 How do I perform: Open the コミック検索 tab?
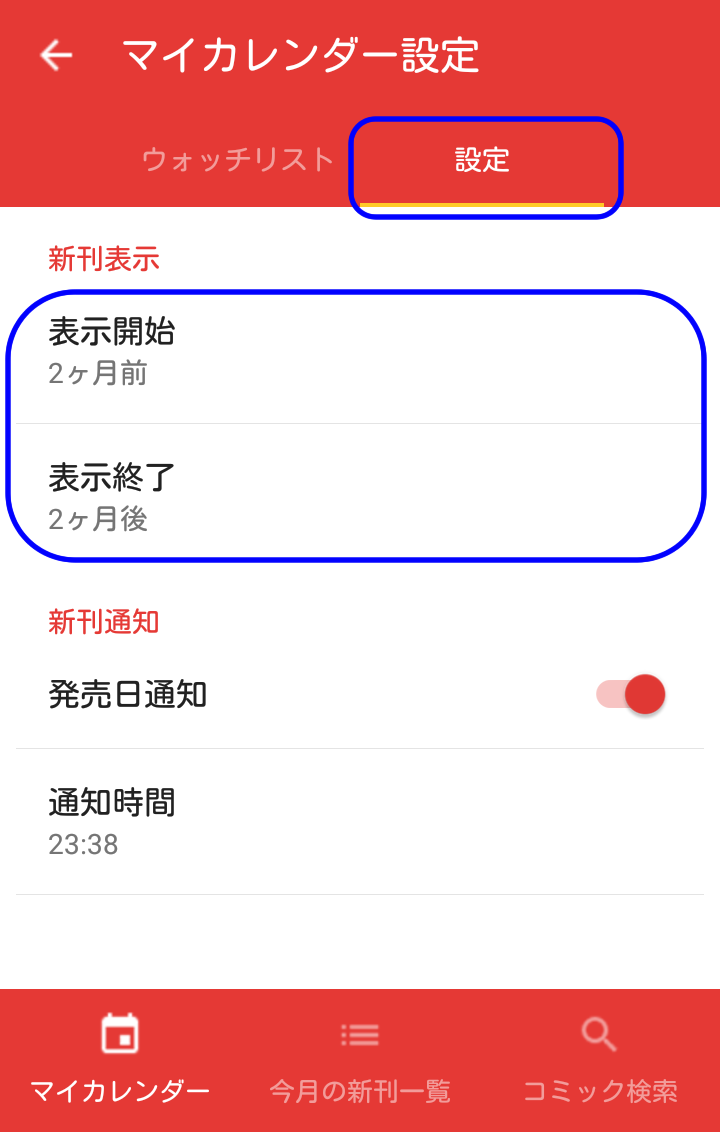click(x=600, y=1060)
